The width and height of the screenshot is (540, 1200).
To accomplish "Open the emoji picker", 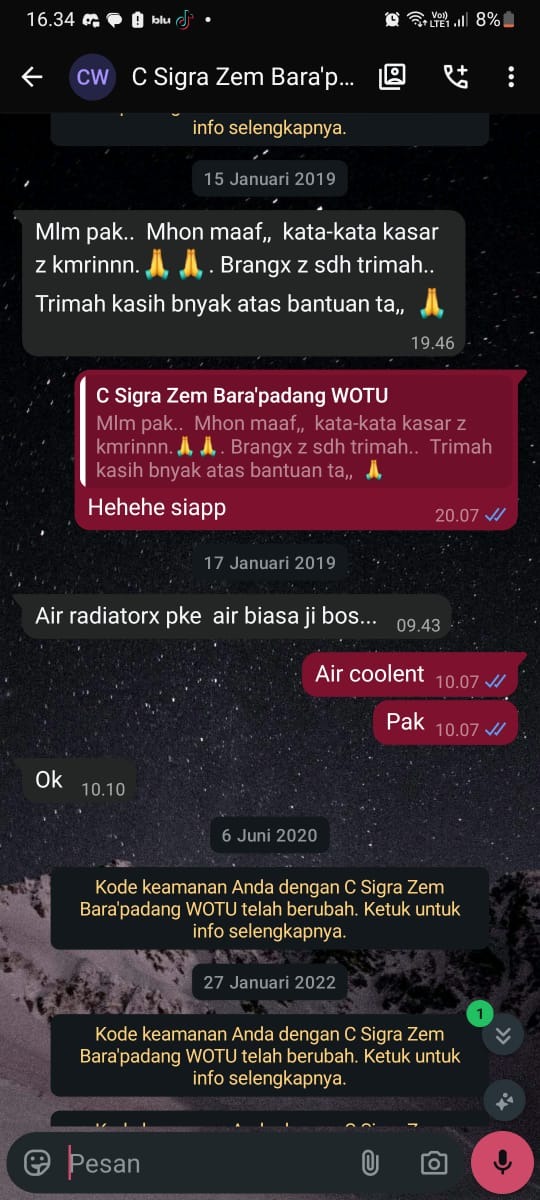I will [37, 1162].
